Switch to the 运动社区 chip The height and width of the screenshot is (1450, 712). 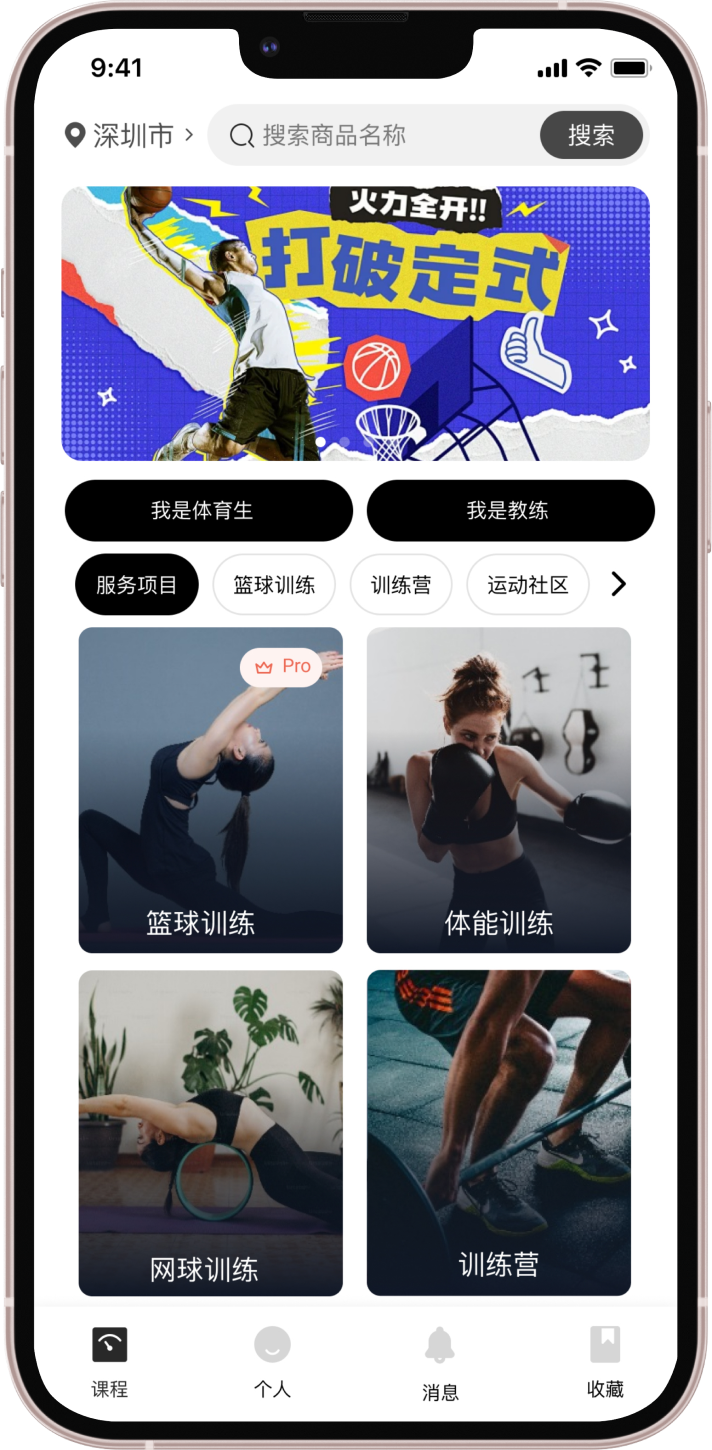[x=528, y=585]
